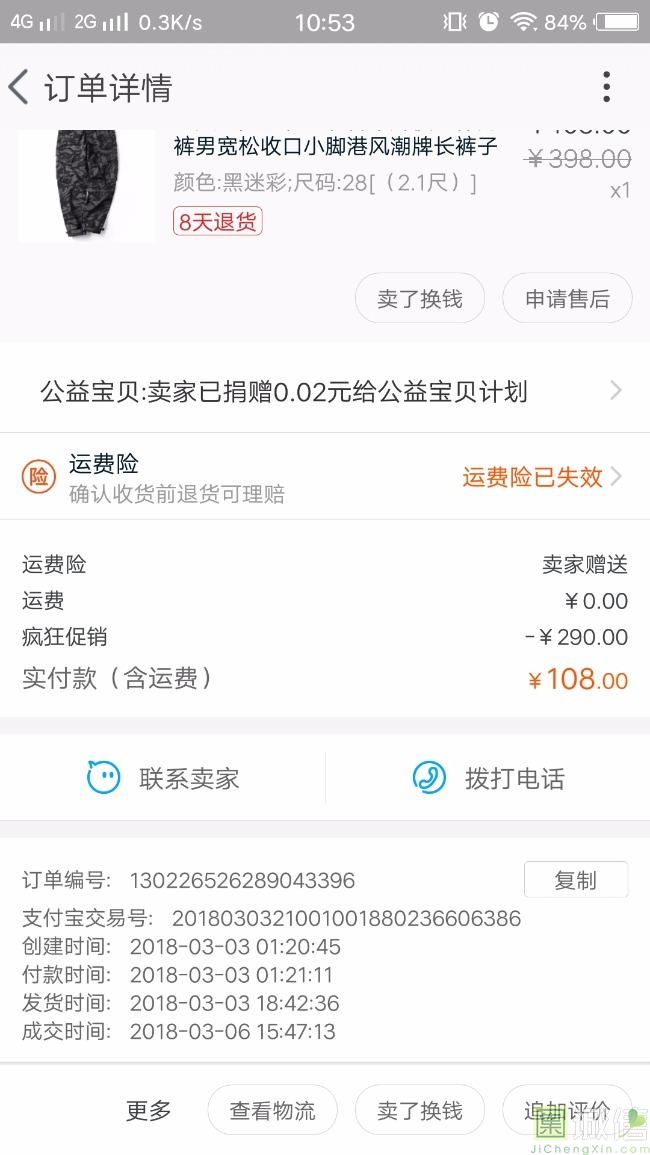
Task: Open the three-dot overflow menu
Action: point(606,87)
